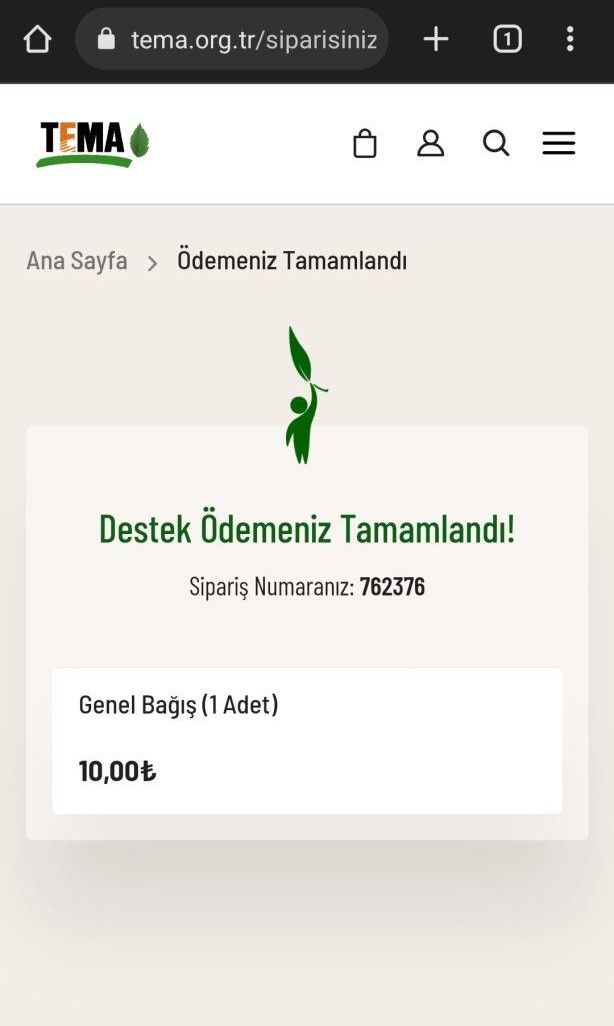Open a new browser tab
The height and width of the screenshot is (1026, 614).
436,40
